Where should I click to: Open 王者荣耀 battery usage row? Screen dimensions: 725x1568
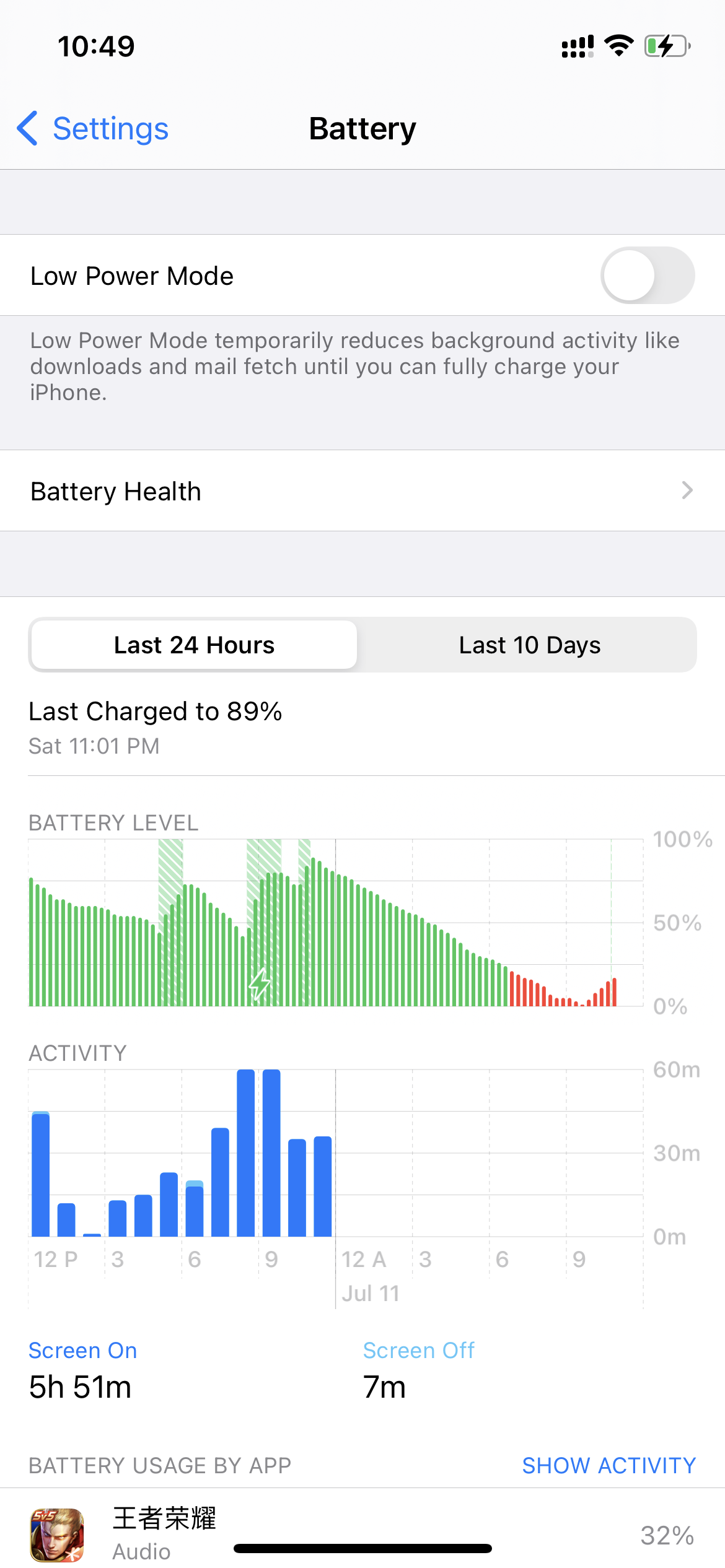362,1535
